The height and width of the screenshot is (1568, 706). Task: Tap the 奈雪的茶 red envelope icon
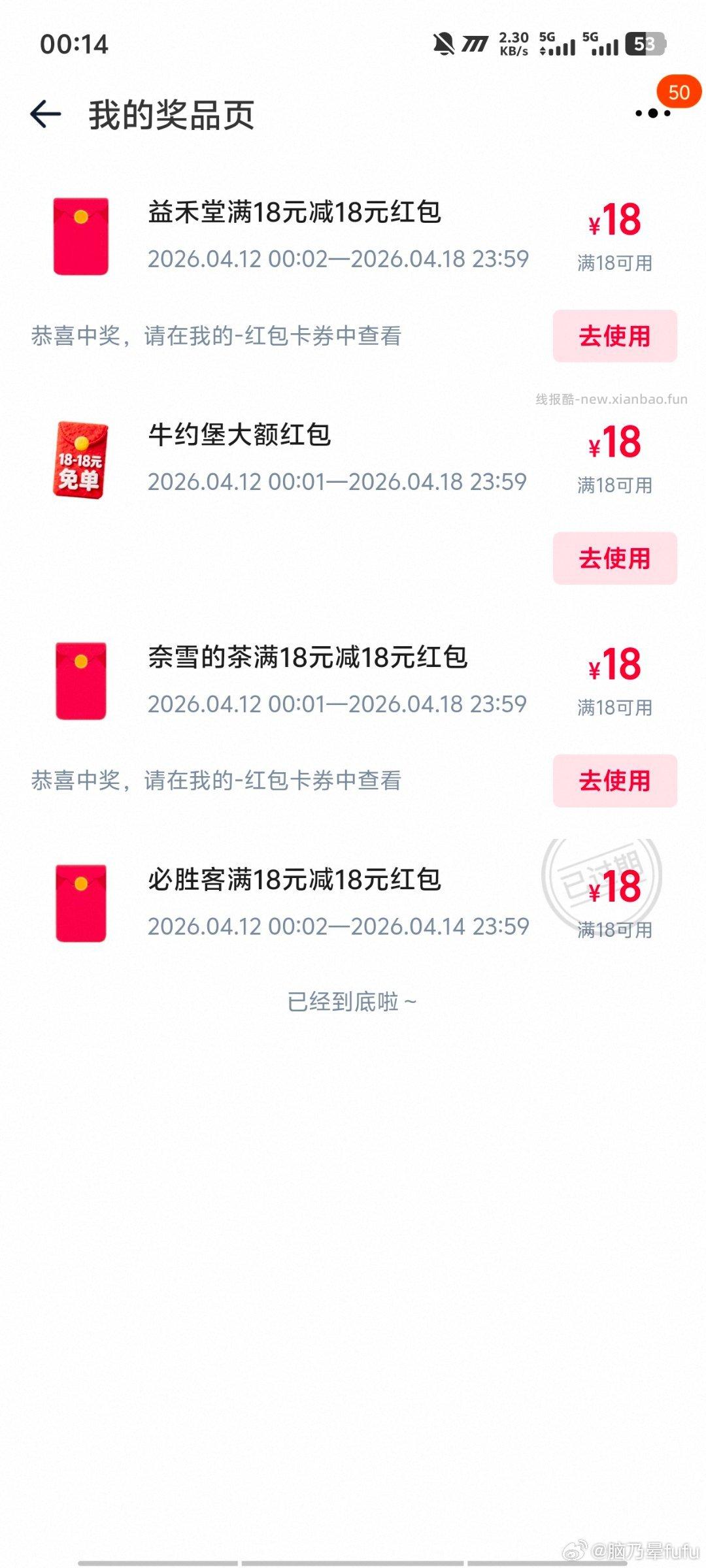pyautogui.click(x=82, y=679)
